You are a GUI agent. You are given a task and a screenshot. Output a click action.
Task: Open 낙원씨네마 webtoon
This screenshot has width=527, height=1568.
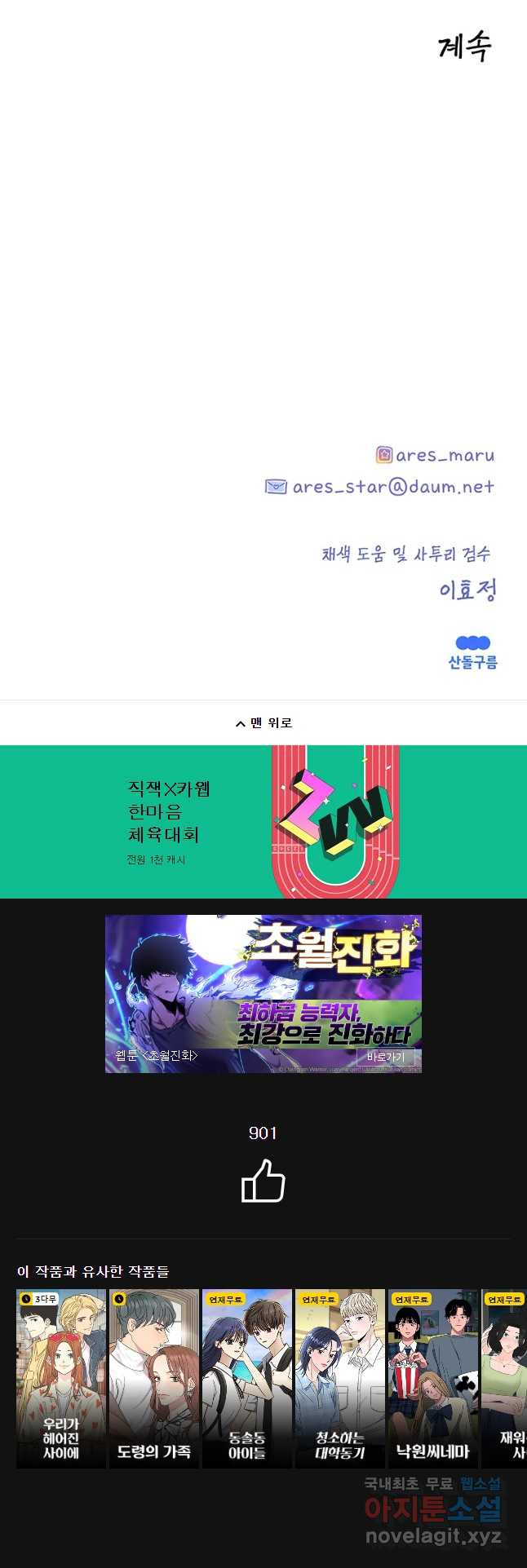[x=433, y=1378]
